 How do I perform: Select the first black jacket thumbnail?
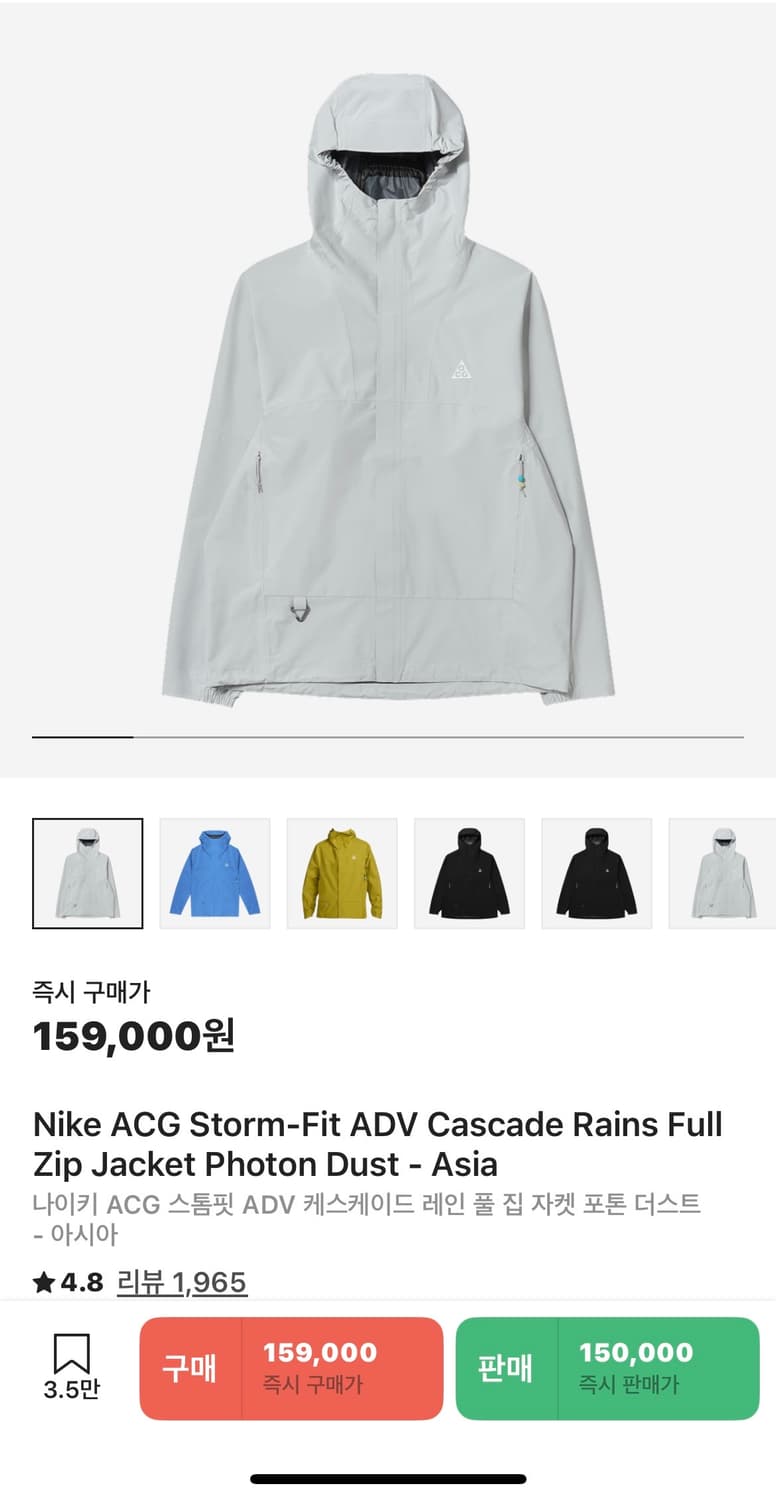469,873
